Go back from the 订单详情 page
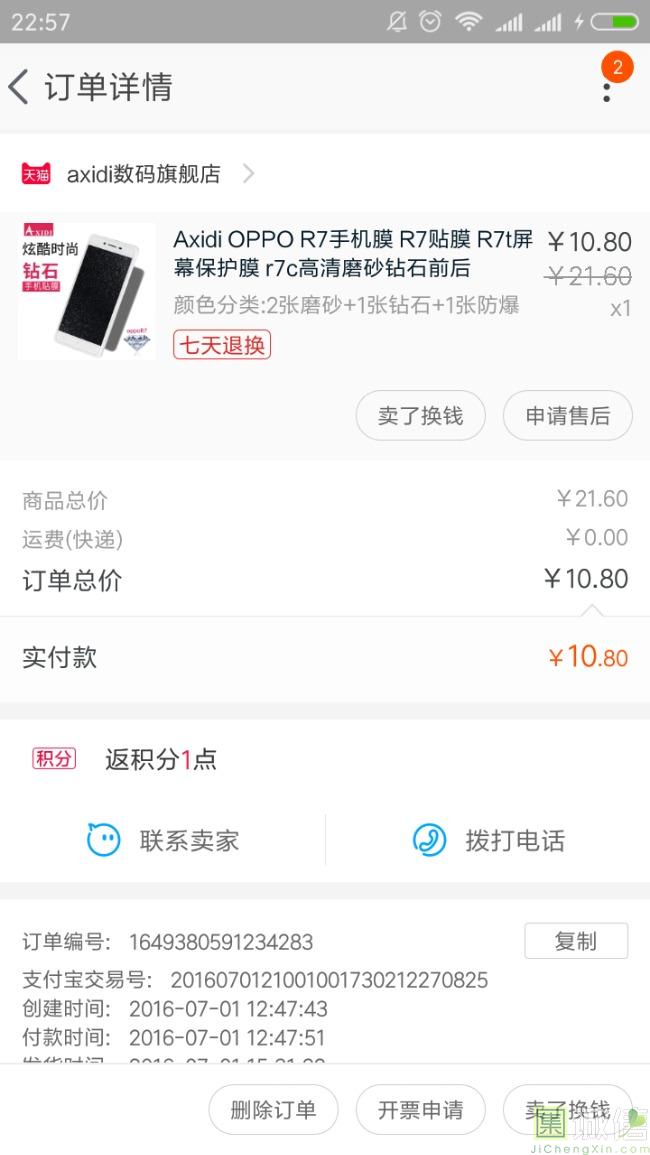650x1155 pixels. (x=20, y=87)
